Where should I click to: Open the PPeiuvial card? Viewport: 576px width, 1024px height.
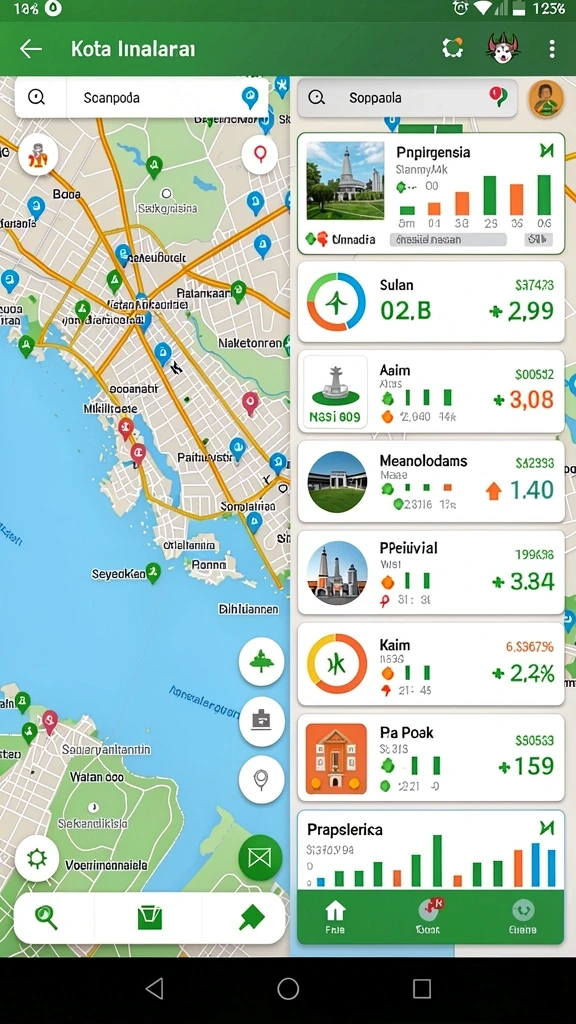[431, 572]
